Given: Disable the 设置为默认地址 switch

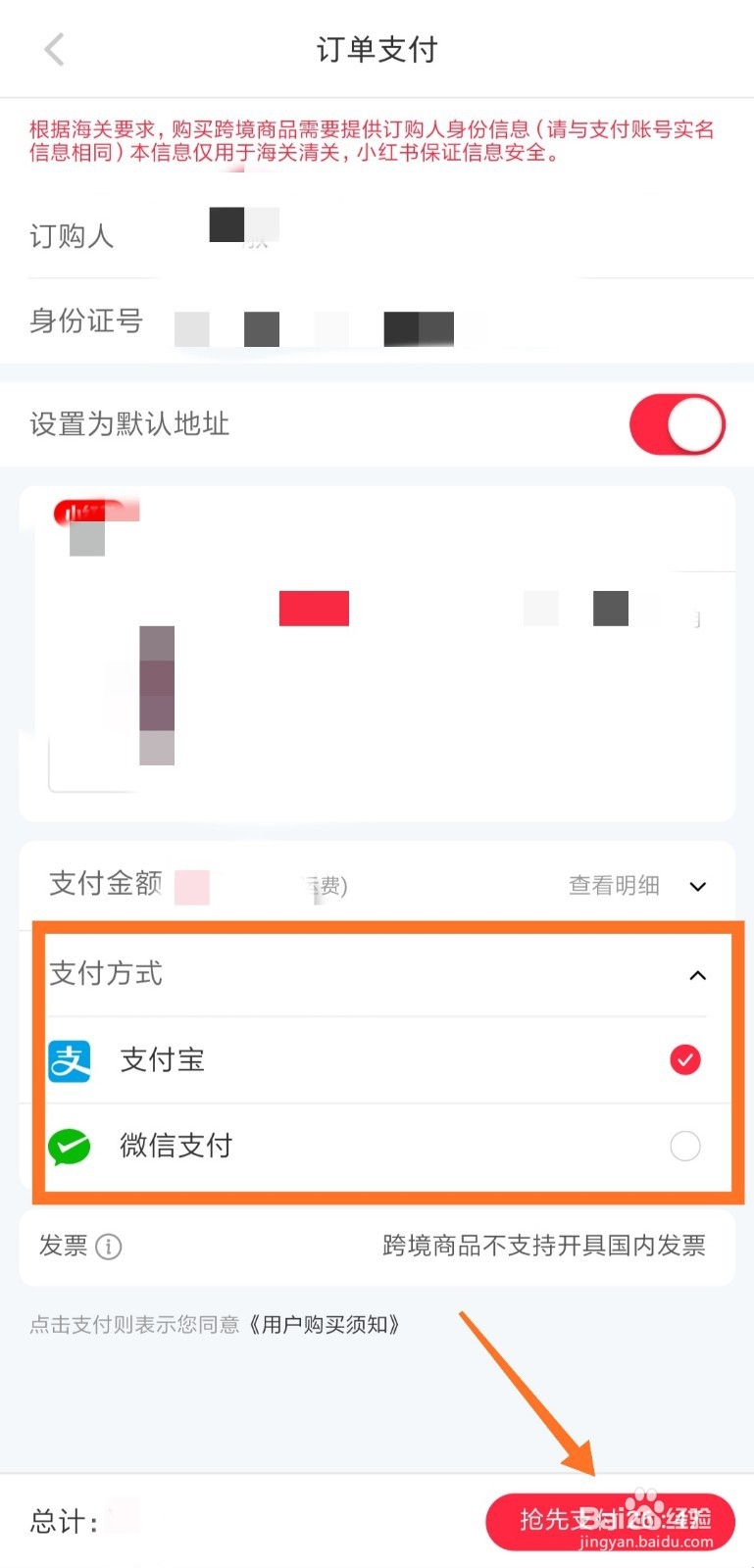Looking at the screenshot, I should (678, 423).
